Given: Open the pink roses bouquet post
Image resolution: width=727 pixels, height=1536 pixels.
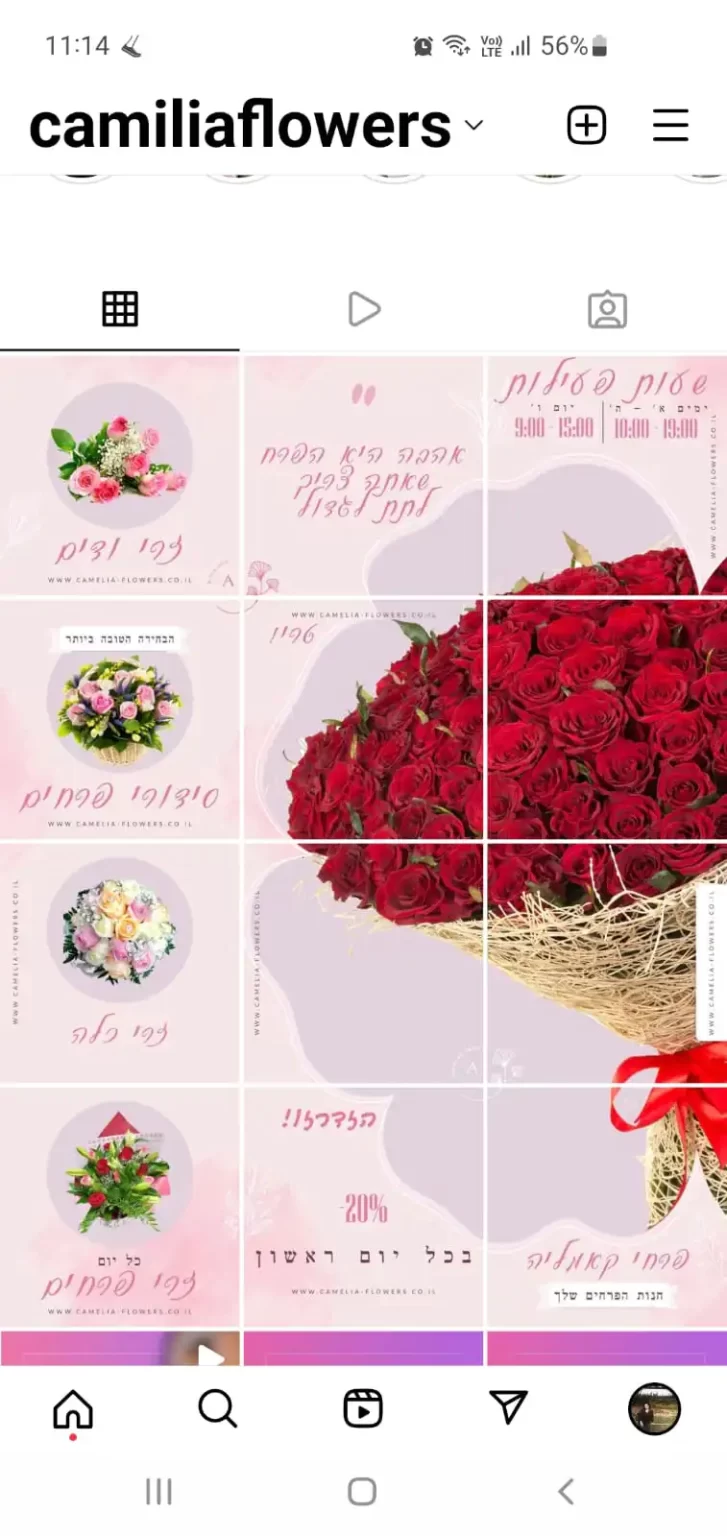Looking at the screenshot, I should [120, 475].
